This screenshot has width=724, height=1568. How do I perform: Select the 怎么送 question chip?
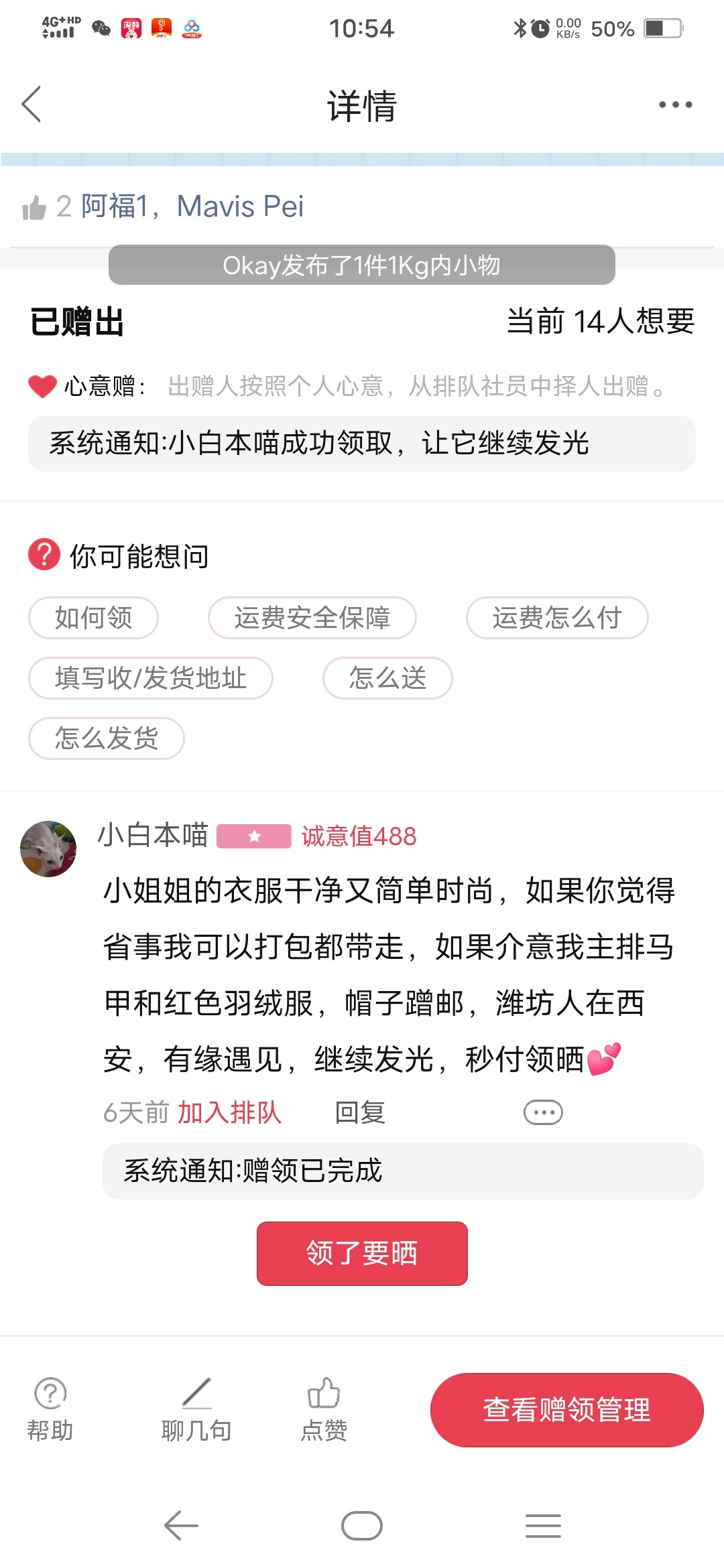point(387,678)
